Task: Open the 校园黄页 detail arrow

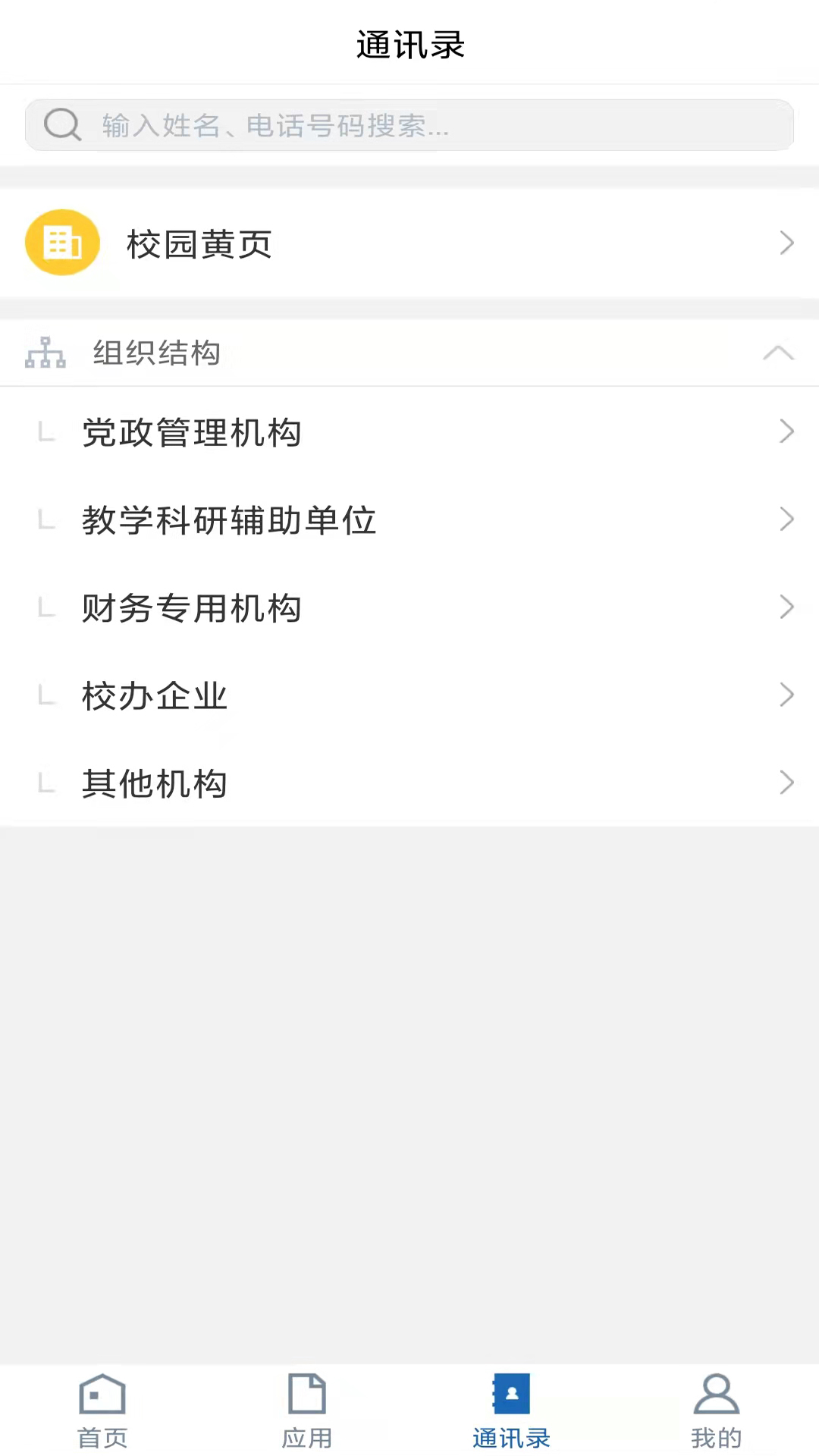Action: pos(787,243)
